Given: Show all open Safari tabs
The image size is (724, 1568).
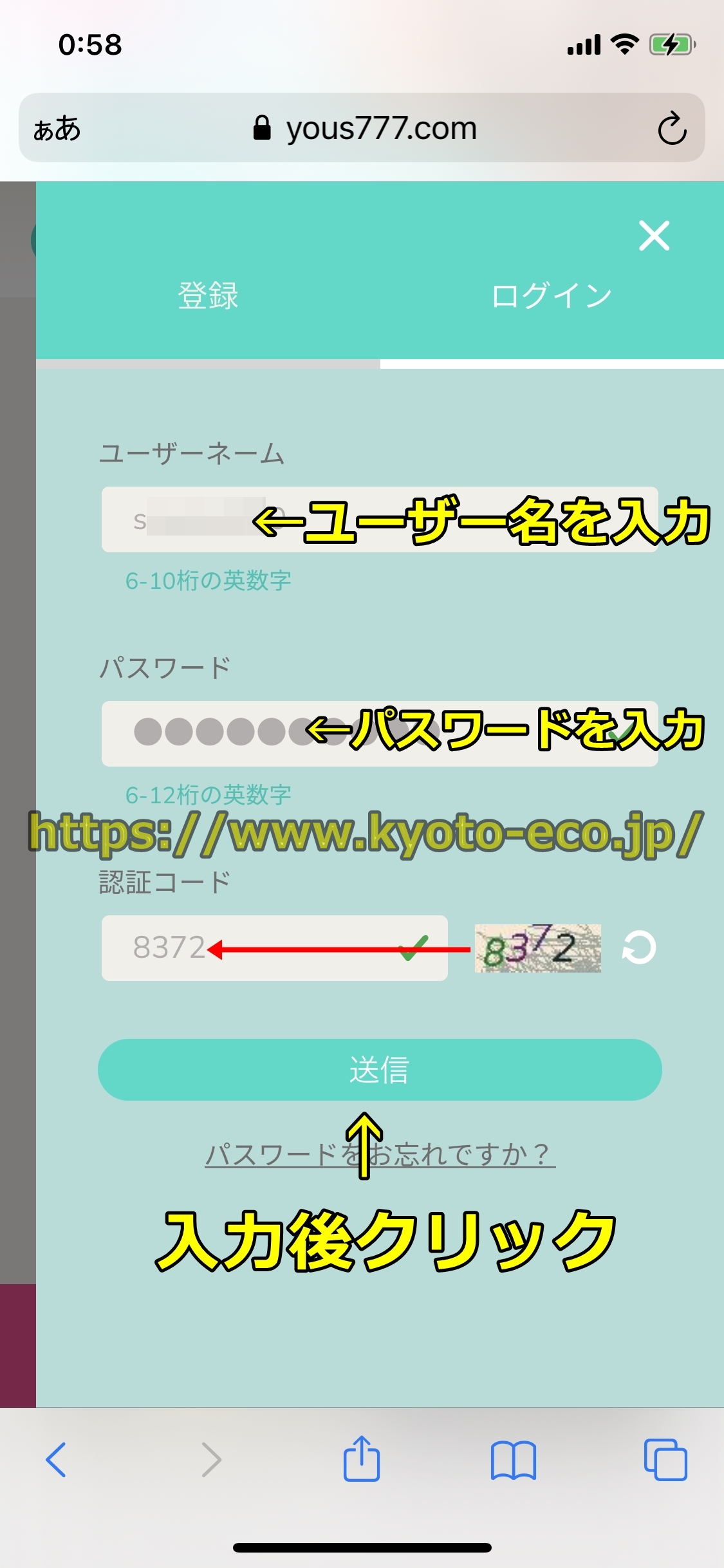Looking at the screenshot, I should tap(665, 1459).
